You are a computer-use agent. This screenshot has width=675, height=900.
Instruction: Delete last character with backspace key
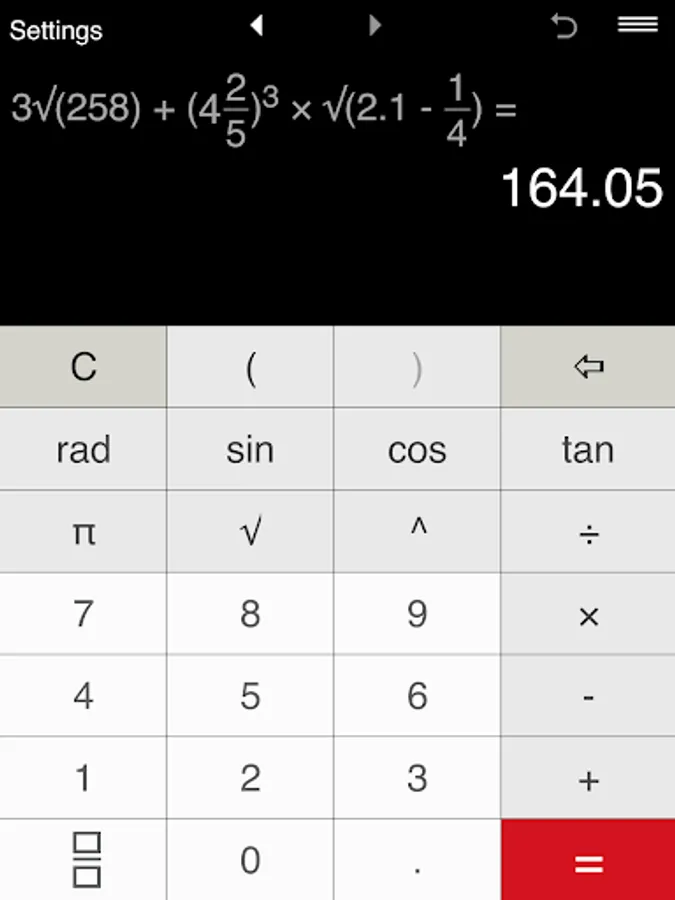[x=588, y=367]
